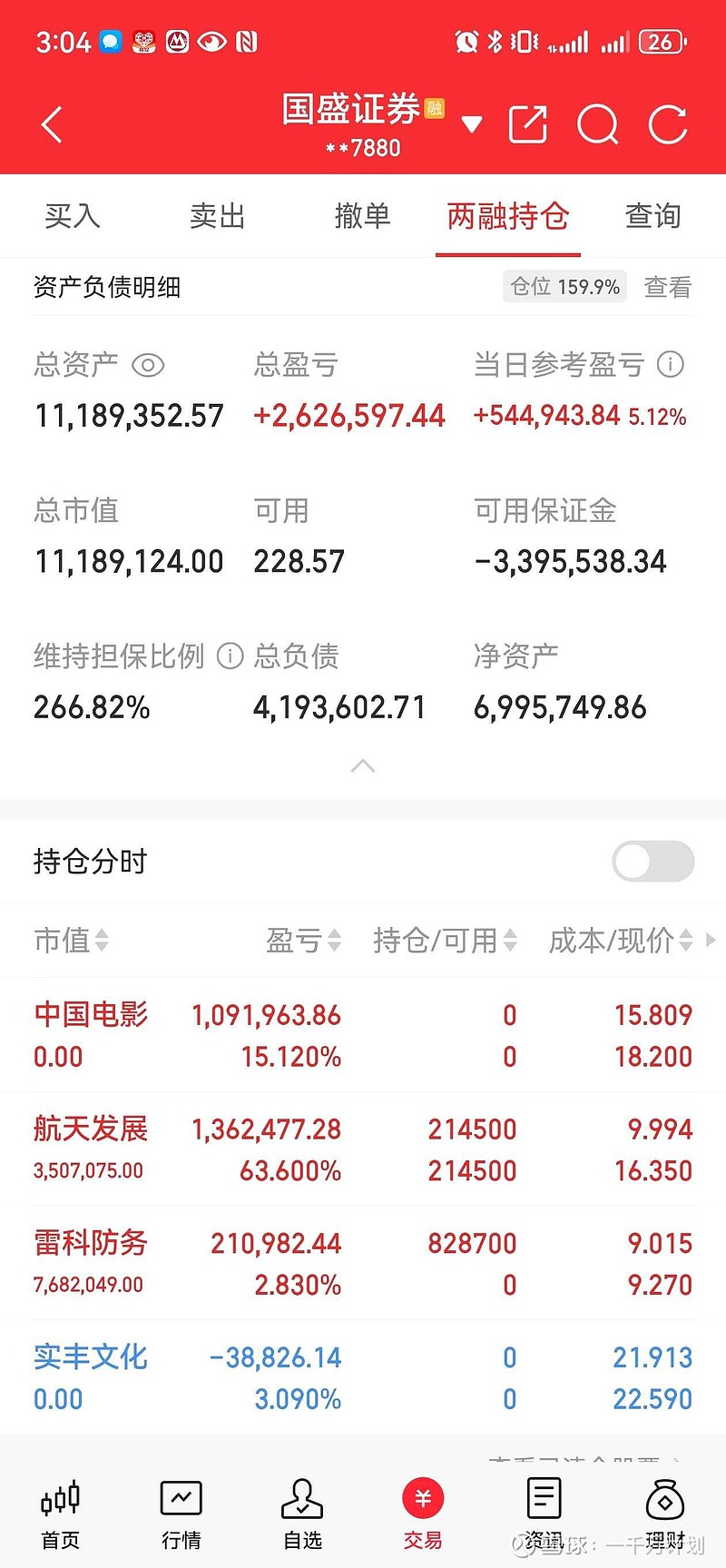This screenshot has height=1568, width=726.
Task: Tap 查看 next to the position ratio
Action: pos(668,287)
